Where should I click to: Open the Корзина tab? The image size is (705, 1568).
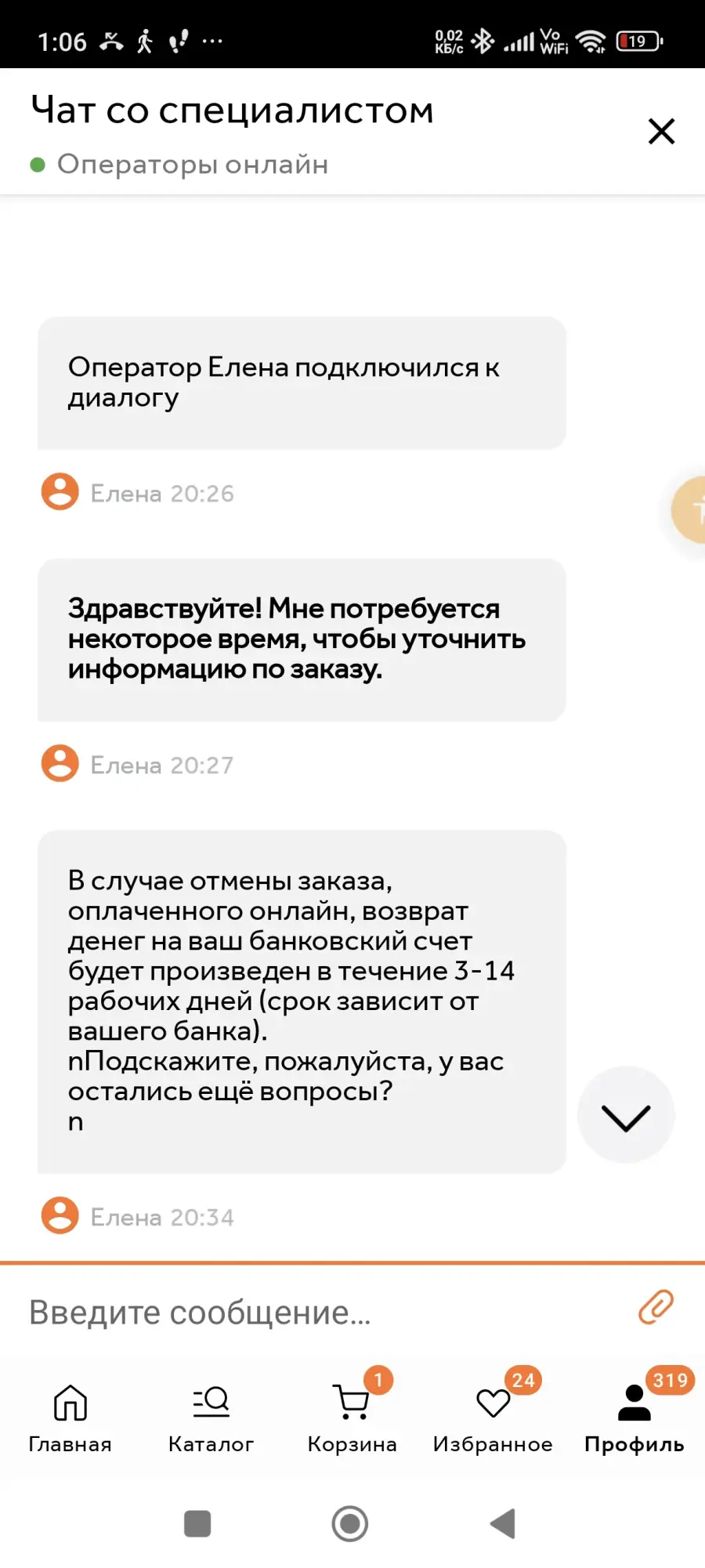coord(352,1418)
